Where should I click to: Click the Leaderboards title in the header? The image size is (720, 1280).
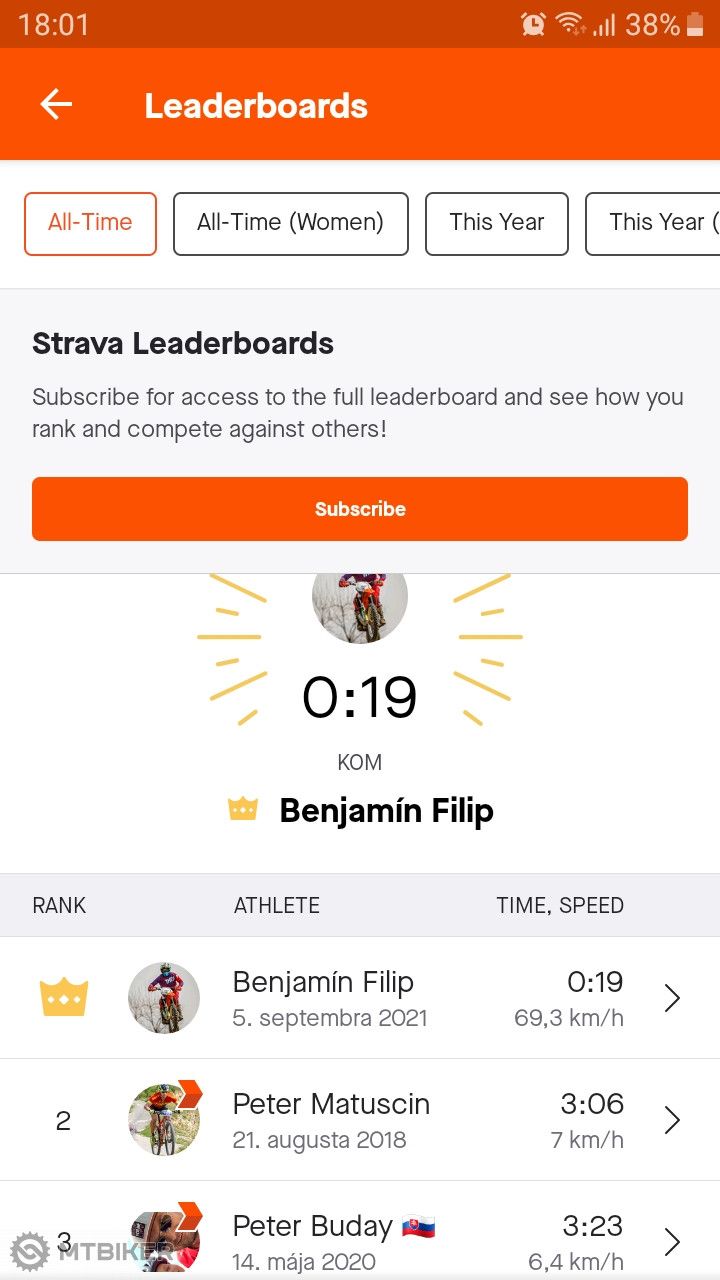tap(256, 104)
